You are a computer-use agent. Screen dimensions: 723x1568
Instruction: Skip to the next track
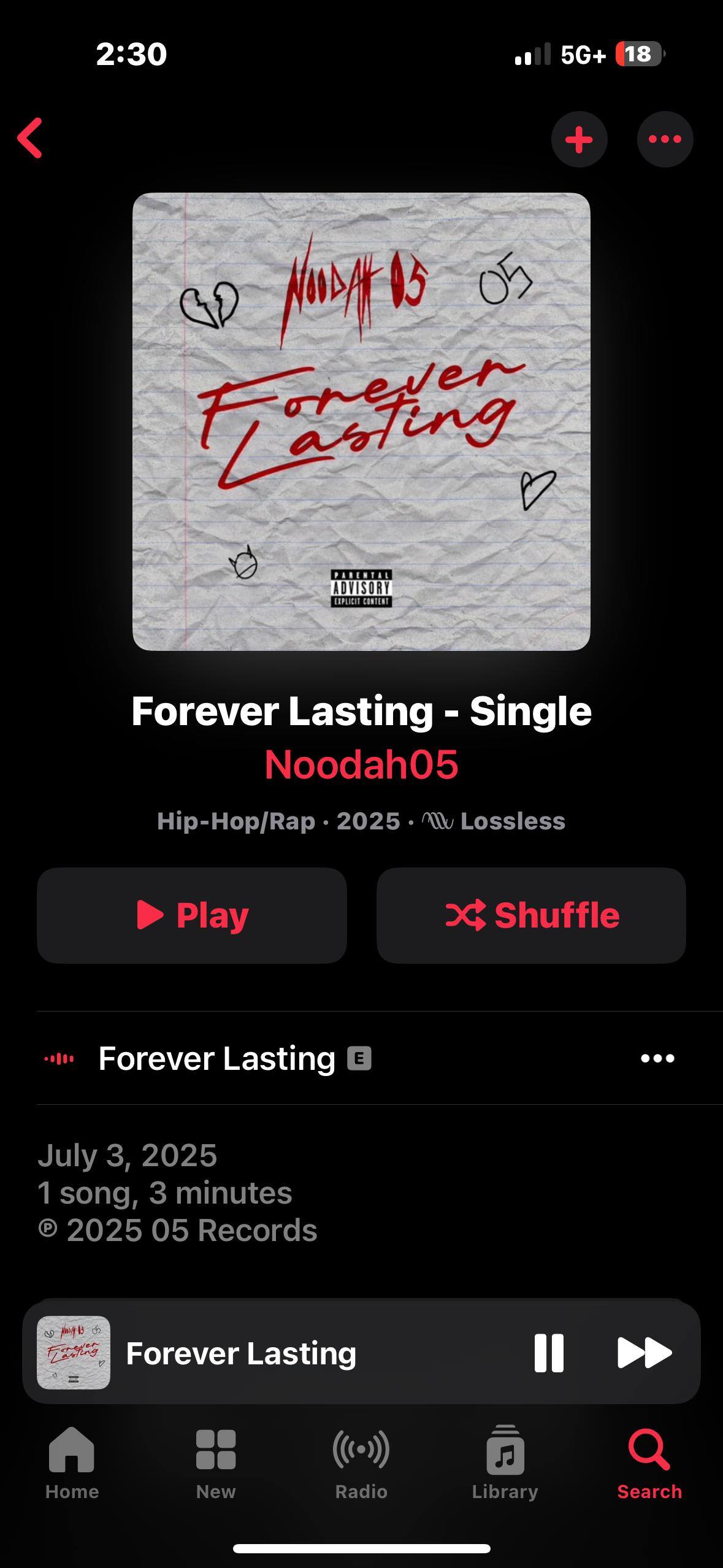tap(644, 1353)
